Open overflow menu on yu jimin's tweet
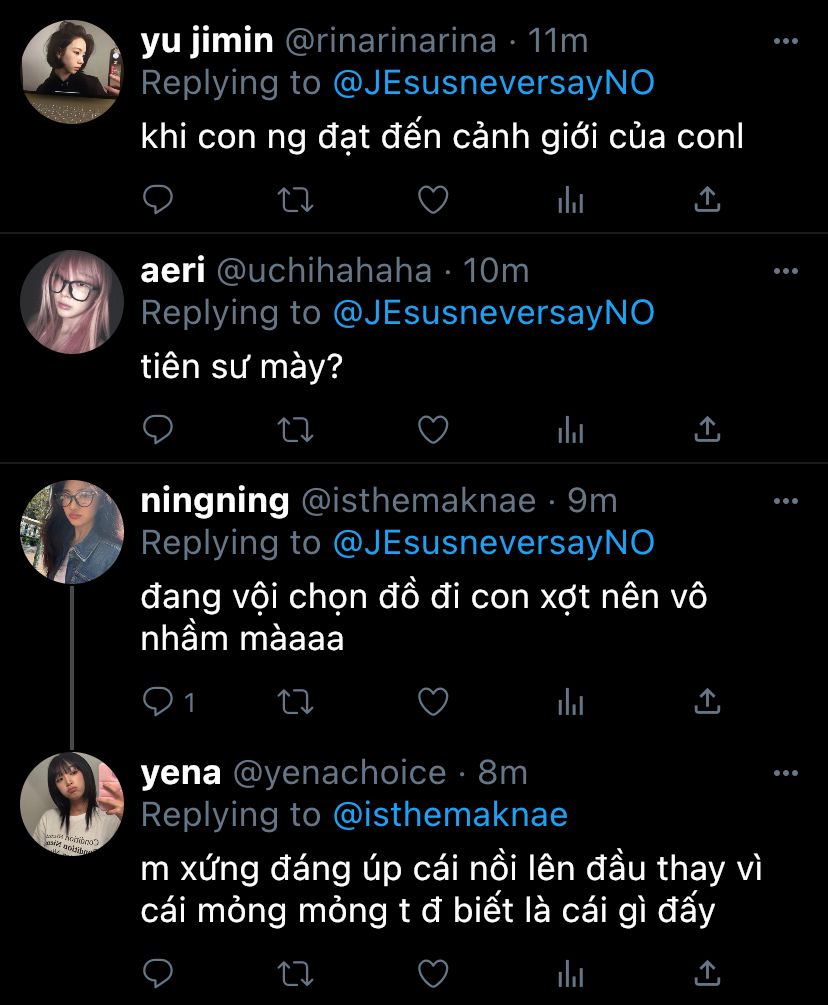The height and width of the screenshot is (1005, 828). pyautogui.click(x=786, y=42)
